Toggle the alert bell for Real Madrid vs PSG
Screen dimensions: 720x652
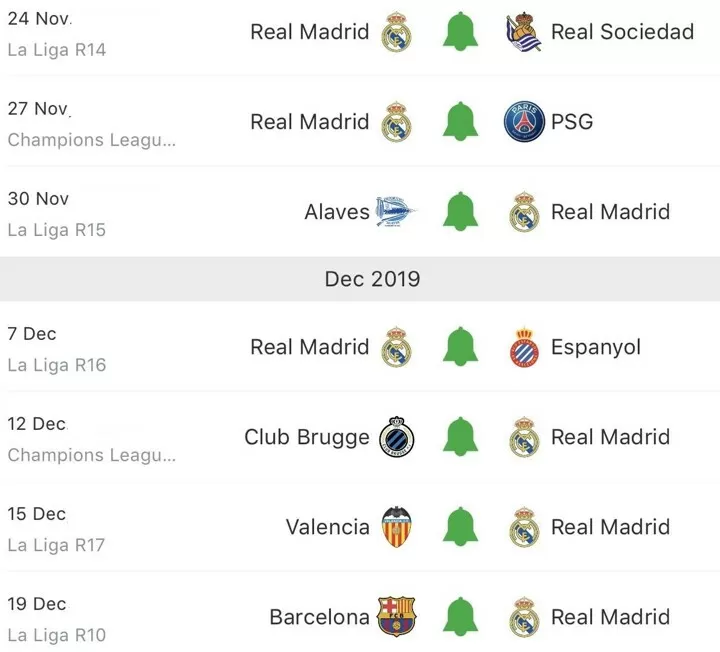pos(460,122)
